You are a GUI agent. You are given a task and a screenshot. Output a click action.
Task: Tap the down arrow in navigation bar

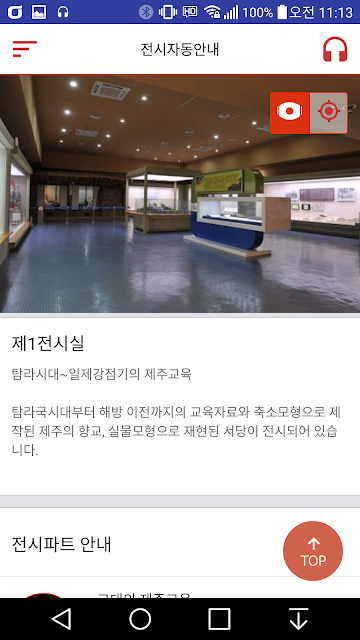(x=299, y=619)
